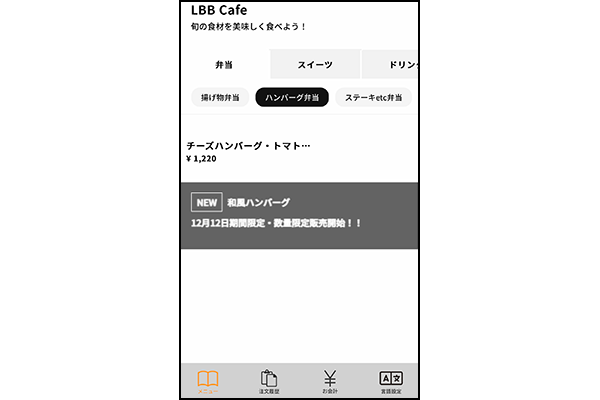The width and height of the screenshot is (600, 400).
Task: Open 注文履歴 order history
Action: (x=269, y=383)
